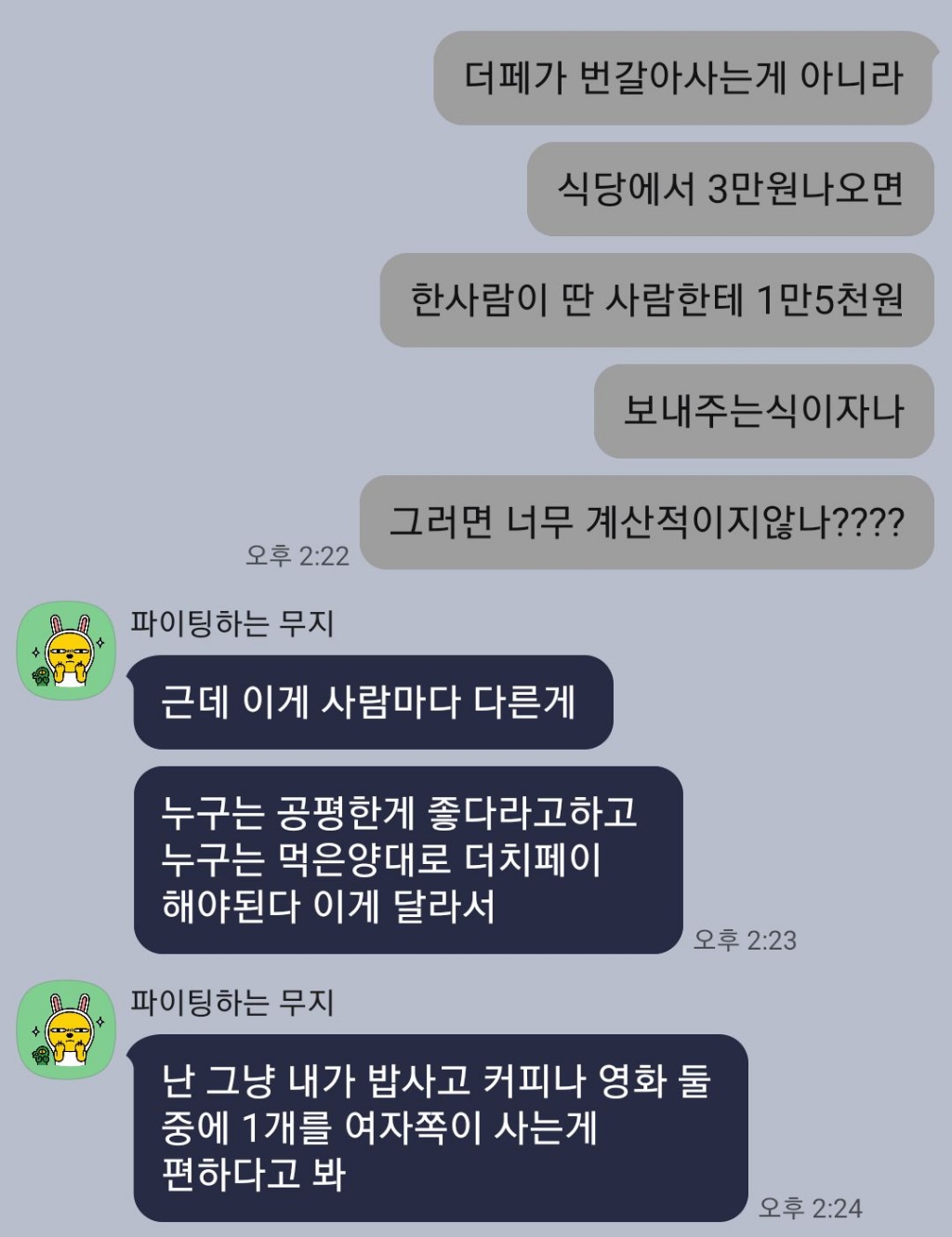
Task: Open 파이팅하는 무지's avatar beside '근데 이게 사람마다 다른게'
Action: tap(67, 650)
